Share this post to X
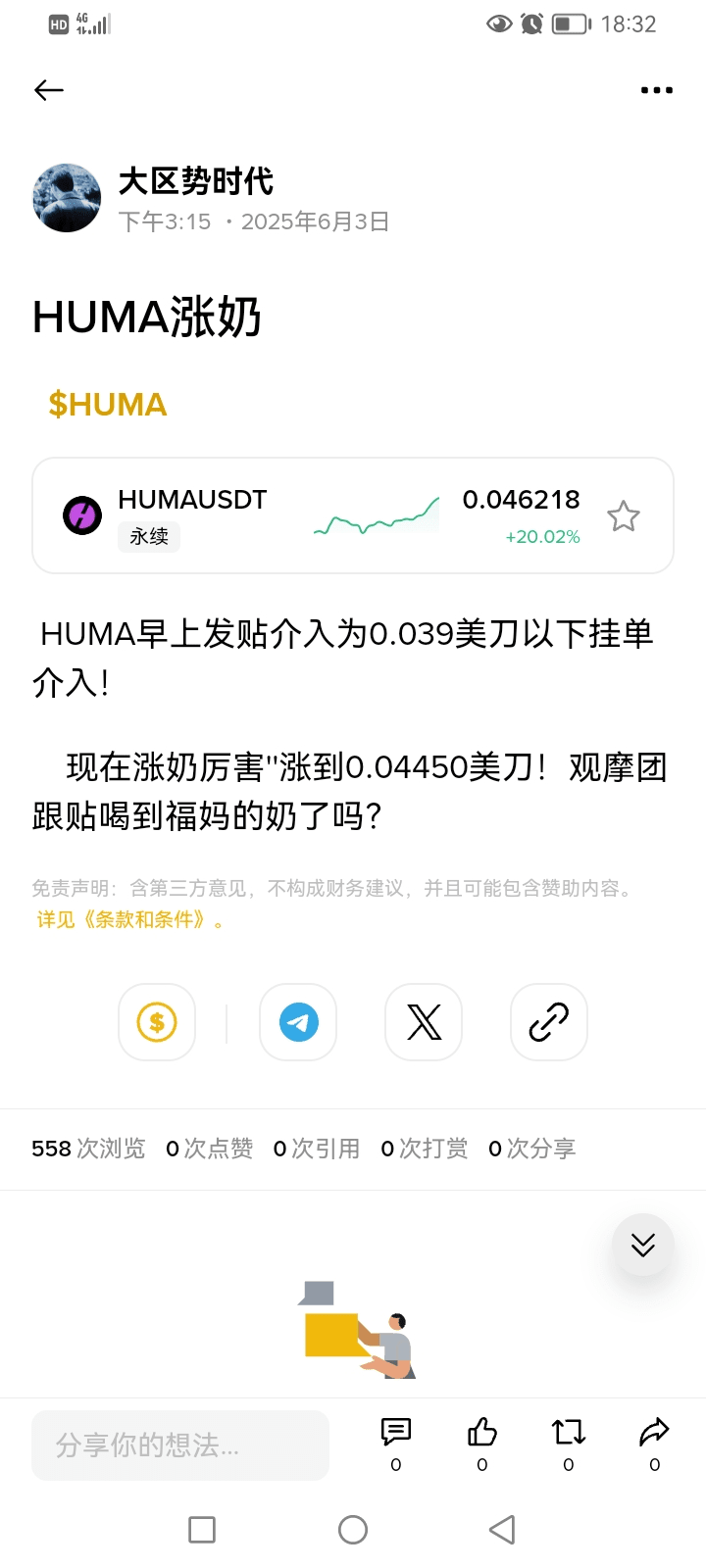The image size is (706, 1568). tap(424, 1022)
